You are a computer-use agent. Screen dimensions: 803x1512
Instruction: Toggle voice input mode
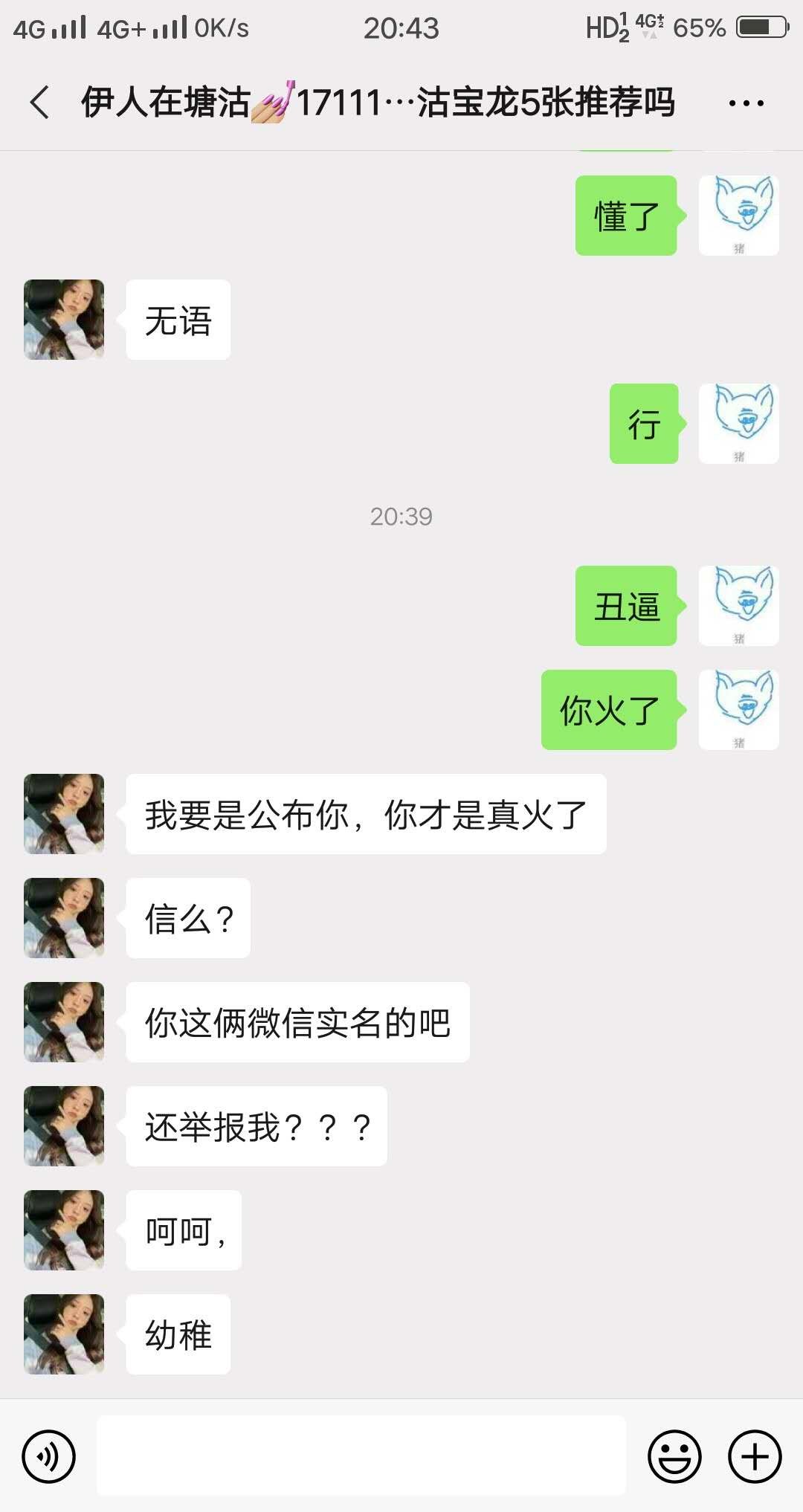48,1455
